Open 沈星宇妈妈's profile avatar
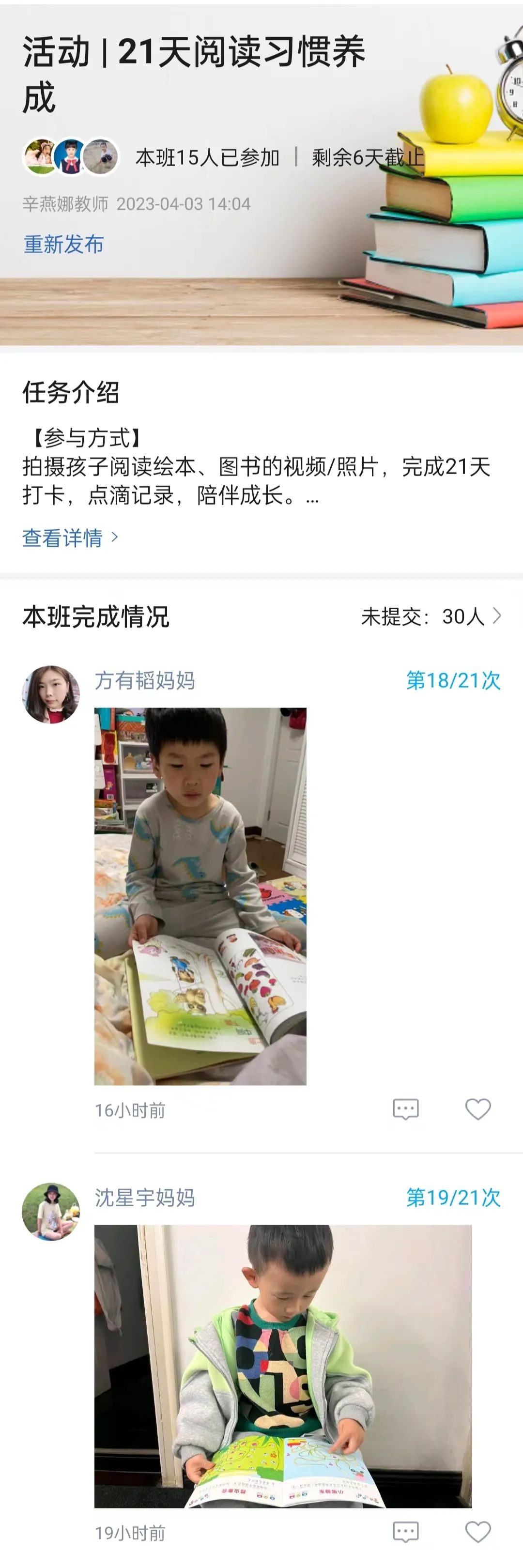The height and width of the screenshot is (1568, 523). pyautogui.click(x=51, y=1211)
